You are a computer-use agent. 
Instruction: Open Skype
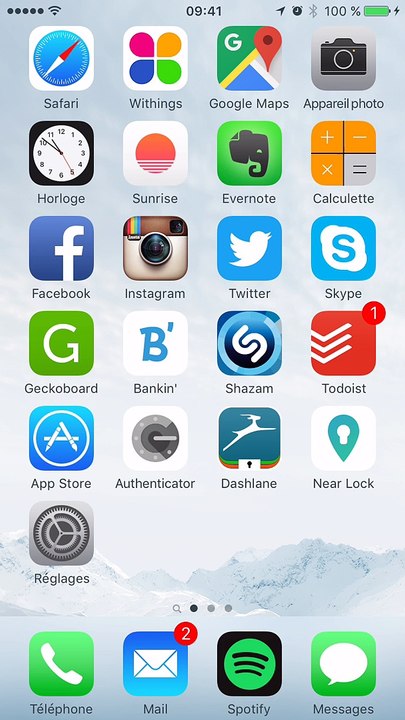pyautogui.click(x=343, y=248)
